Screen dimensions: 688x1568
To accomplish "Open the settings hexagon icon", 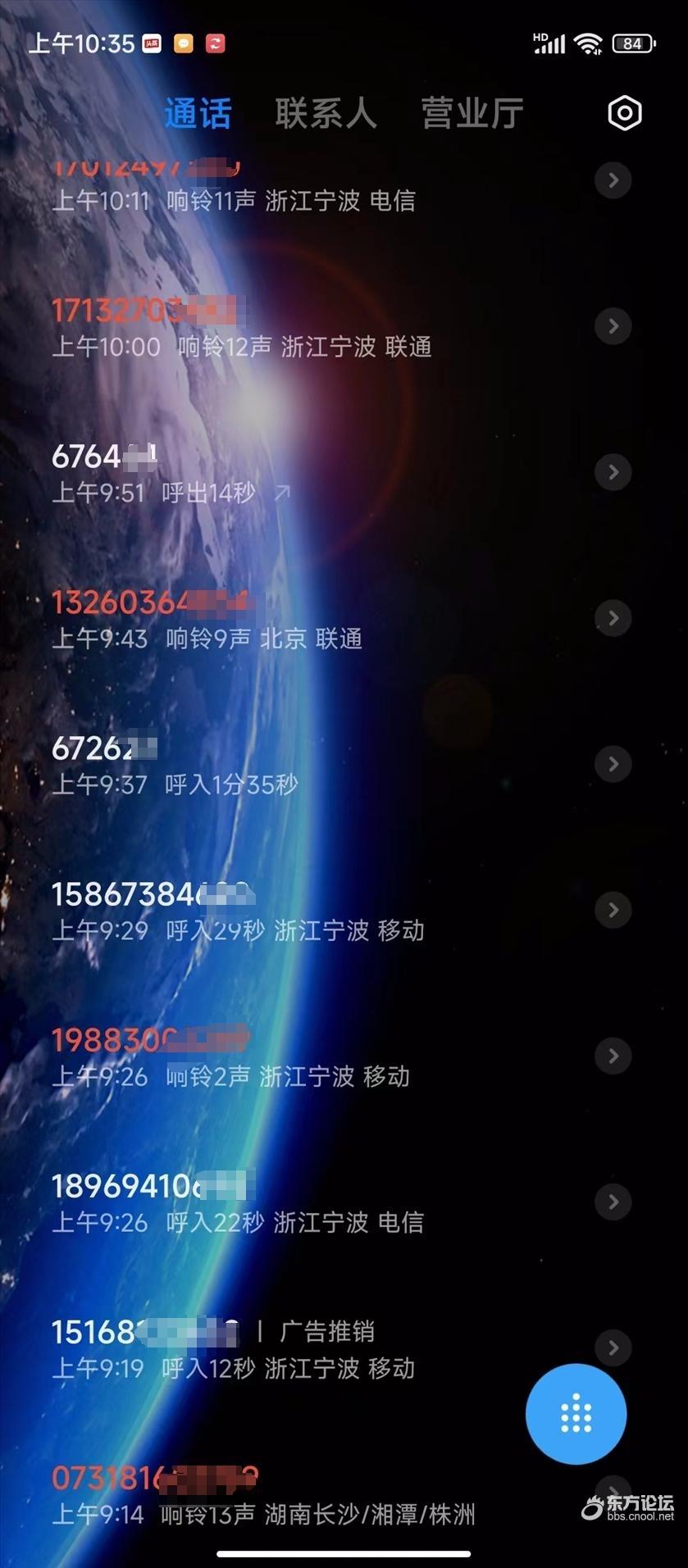I will 624,113.
